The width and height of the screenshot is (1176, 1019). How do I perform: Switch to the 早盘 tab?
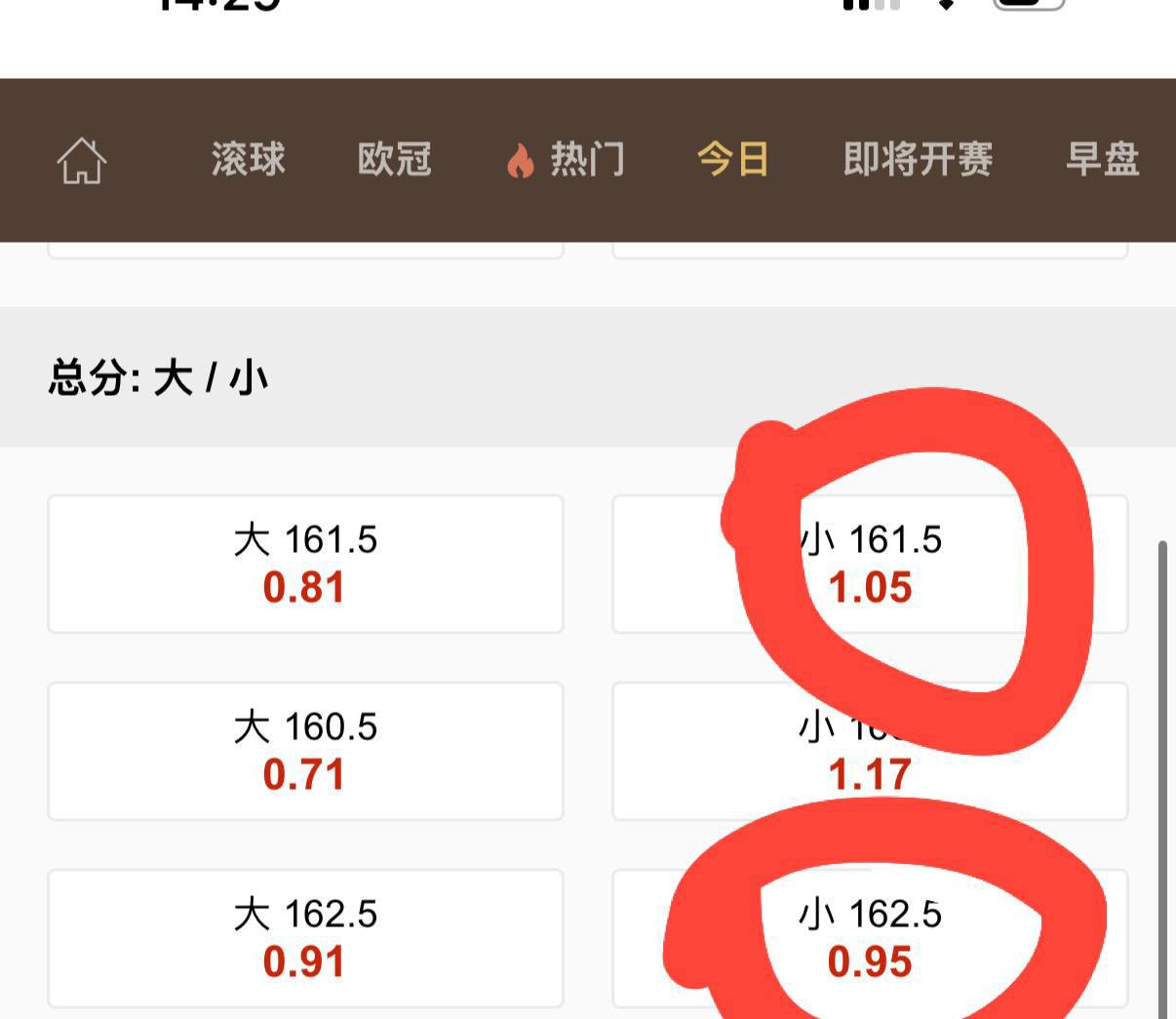click(x=1102, y=159)
